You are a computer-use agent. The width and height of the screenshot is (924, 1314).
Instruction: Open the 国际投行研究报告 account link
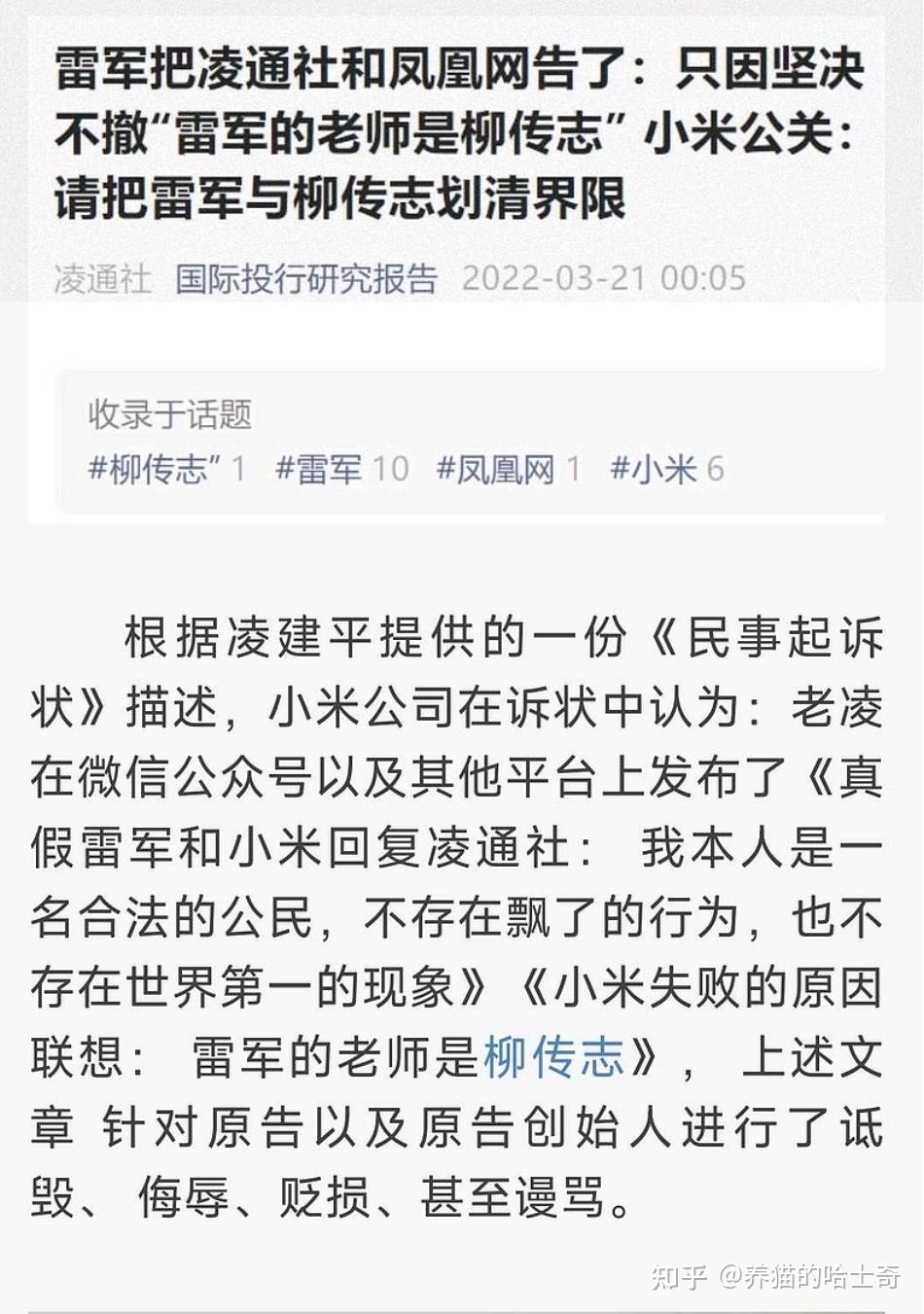pos(305,279)
